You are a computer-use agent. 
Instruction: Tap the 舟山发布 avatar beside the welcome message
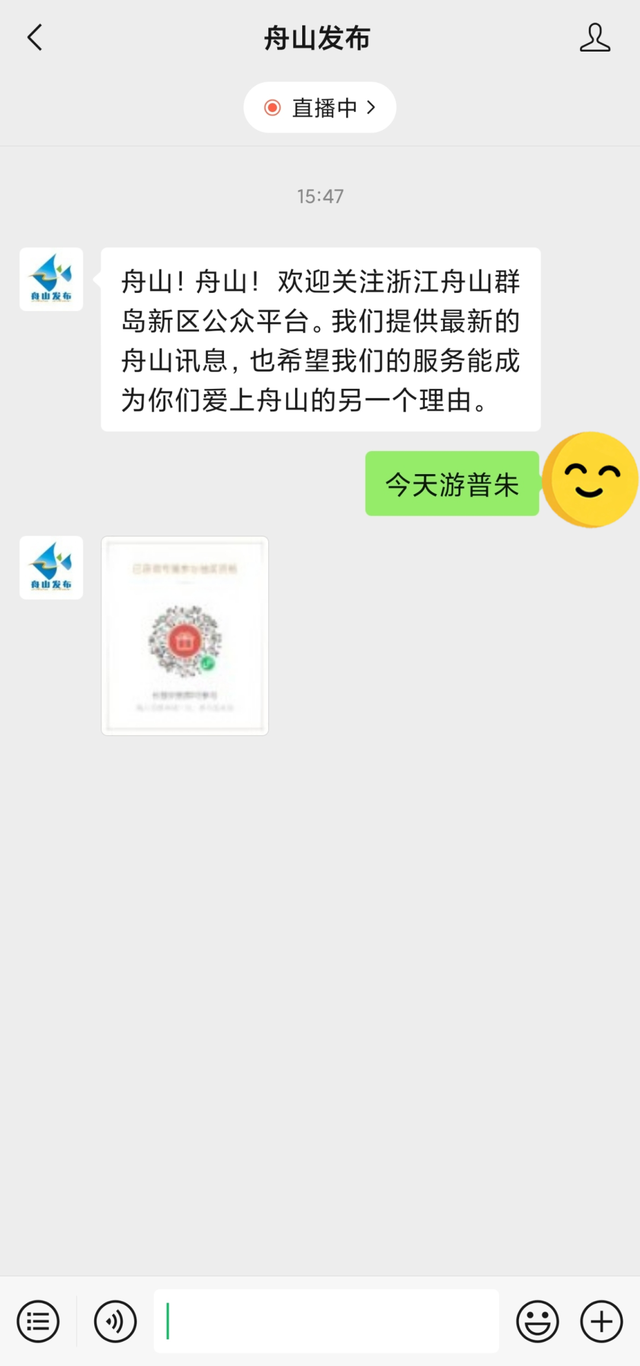pos(51,279)
